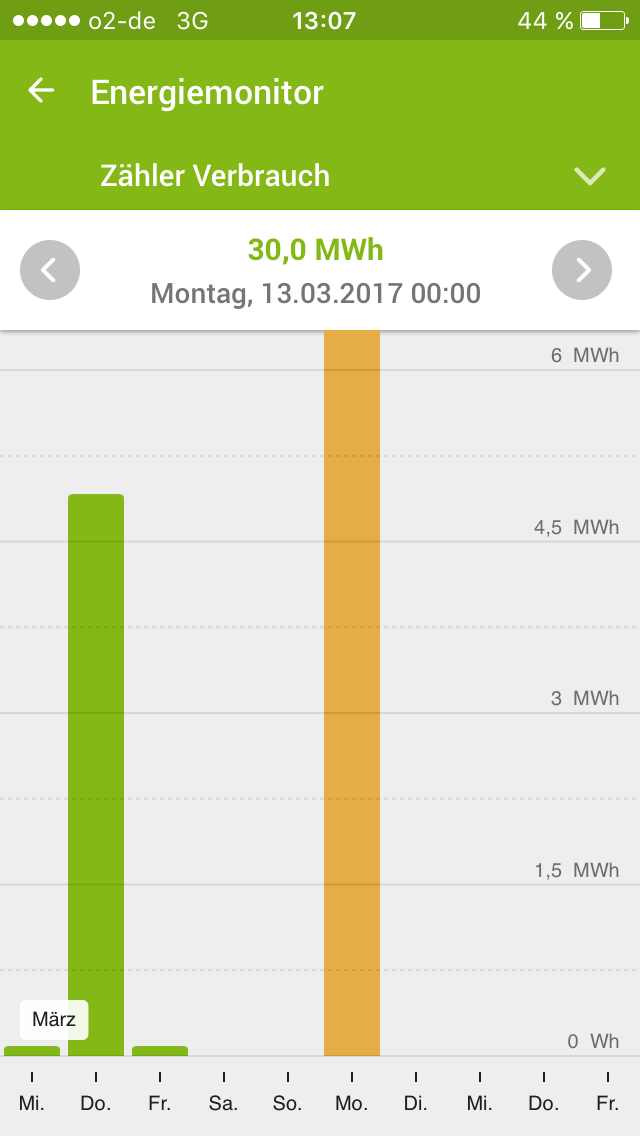Select the tall green Thursday bar
The height and width of the screenshot is (1136, 640).
(96, 775)
